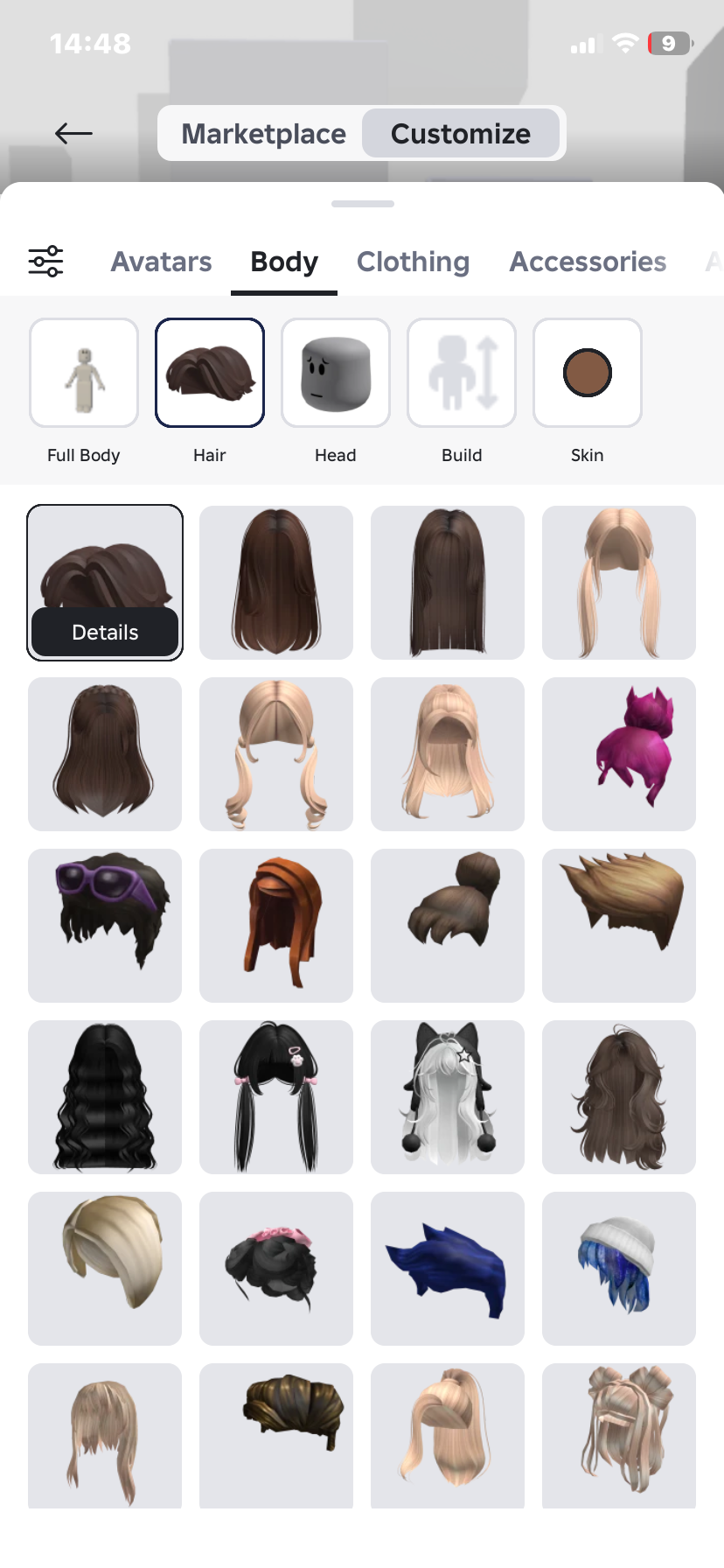Go back using the arrow

pos(73,133)
